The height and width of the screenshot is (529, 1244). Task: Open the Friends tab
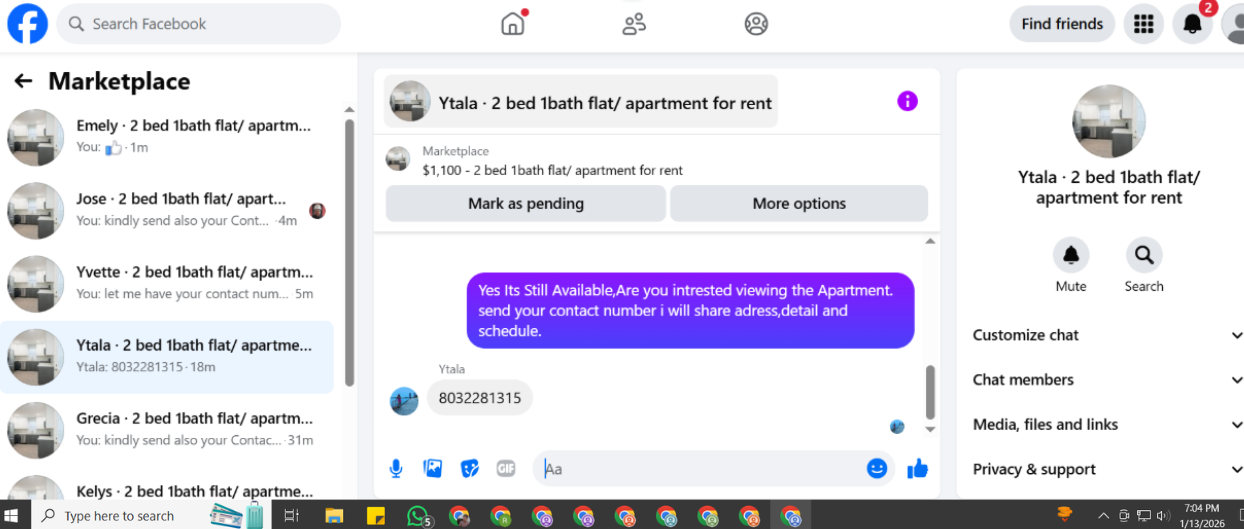pos(634,24)
